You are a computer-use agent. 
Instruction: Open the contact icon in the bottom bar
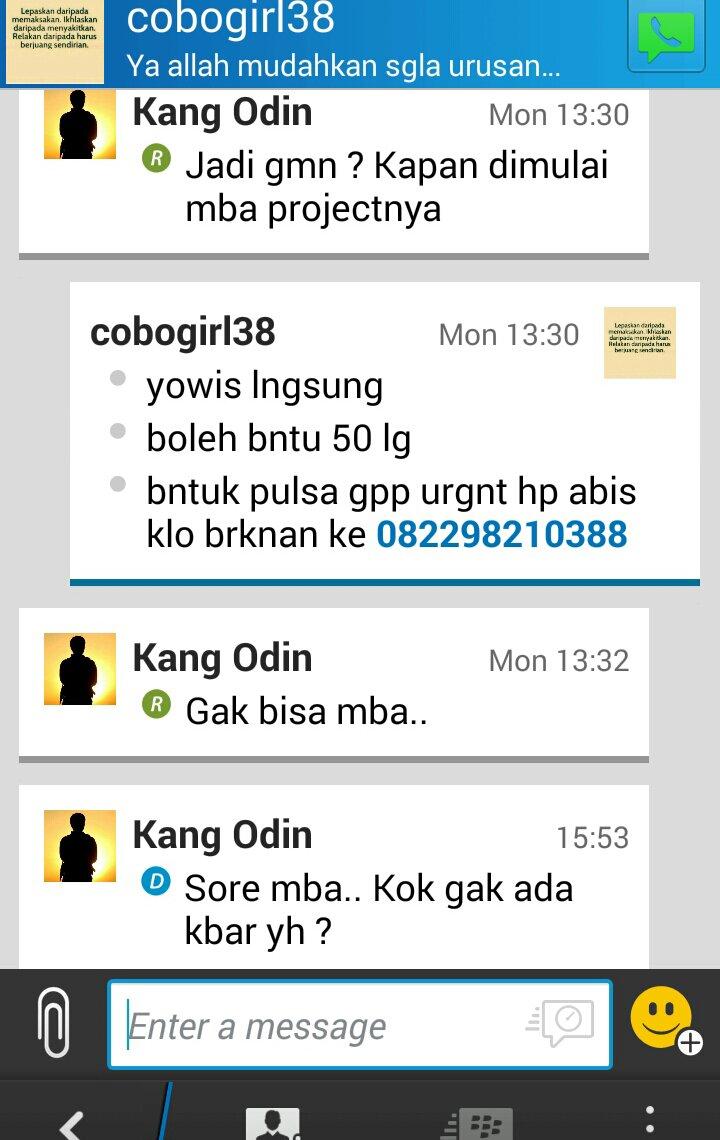(x=271, y=1124)
